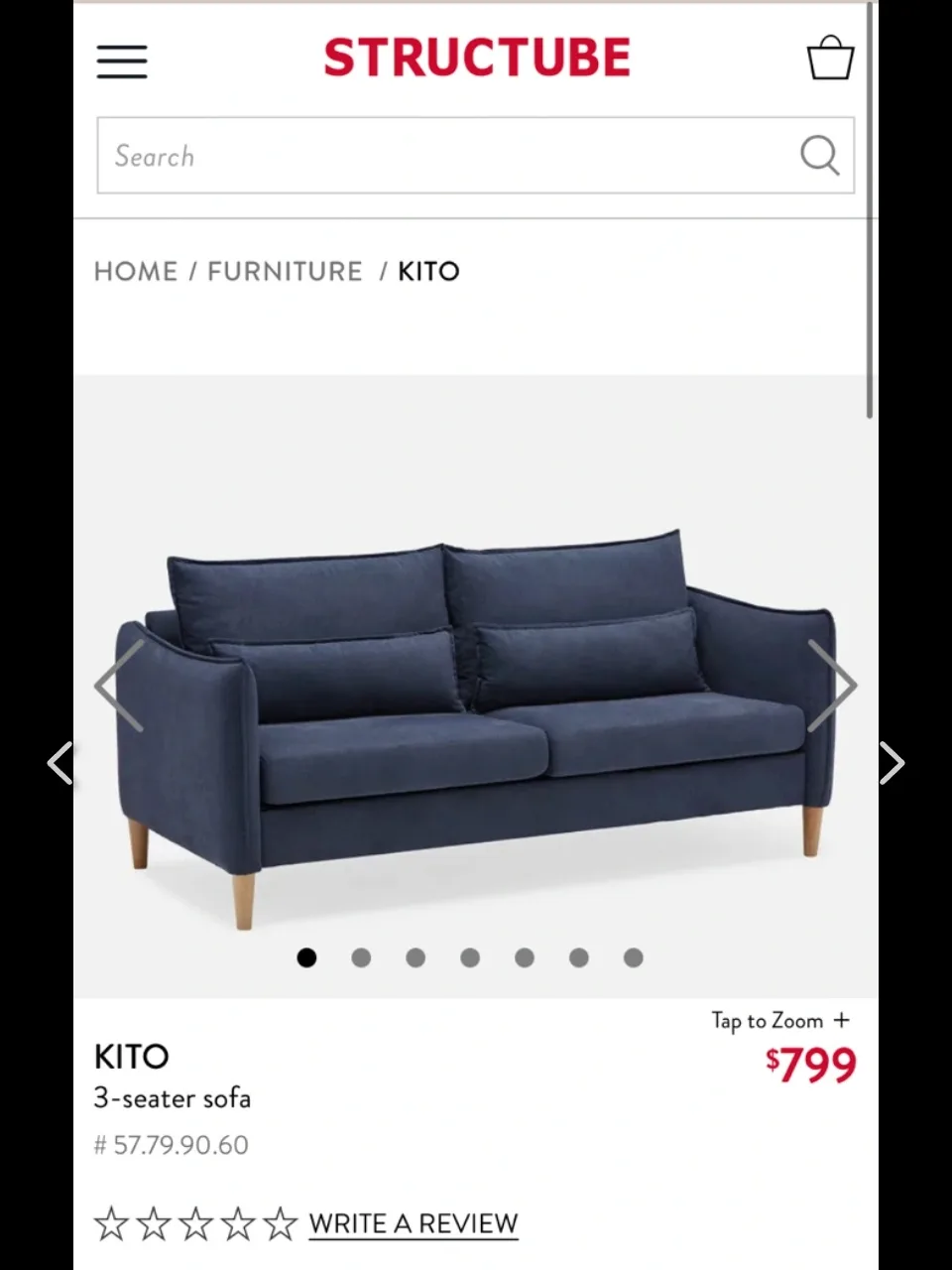Open the hamburger navigation menu
Viewport: 952px width, 1270px height.
(121, 62)
